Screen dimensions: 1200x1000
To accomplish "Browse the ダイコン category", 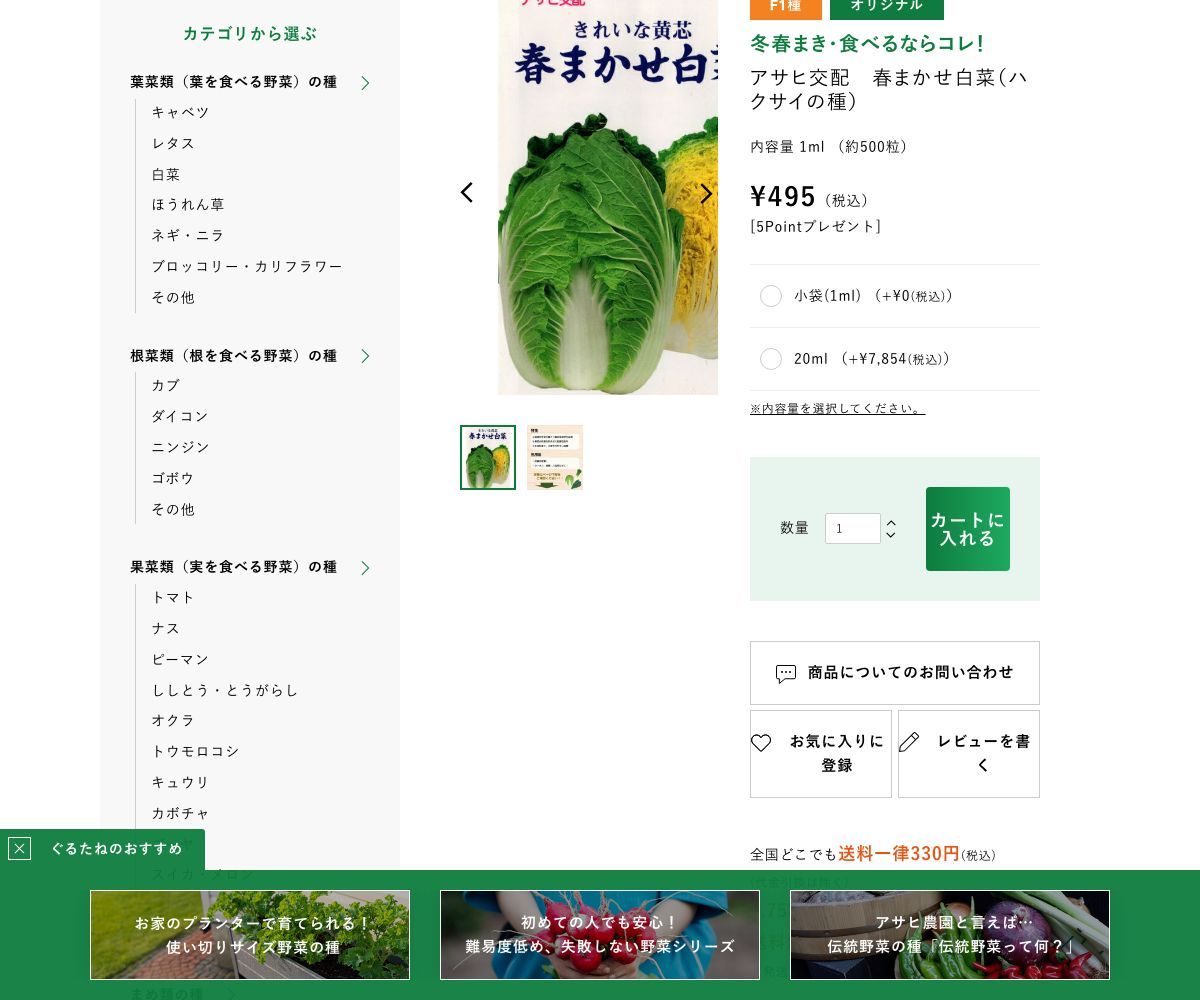I will 180,416.
